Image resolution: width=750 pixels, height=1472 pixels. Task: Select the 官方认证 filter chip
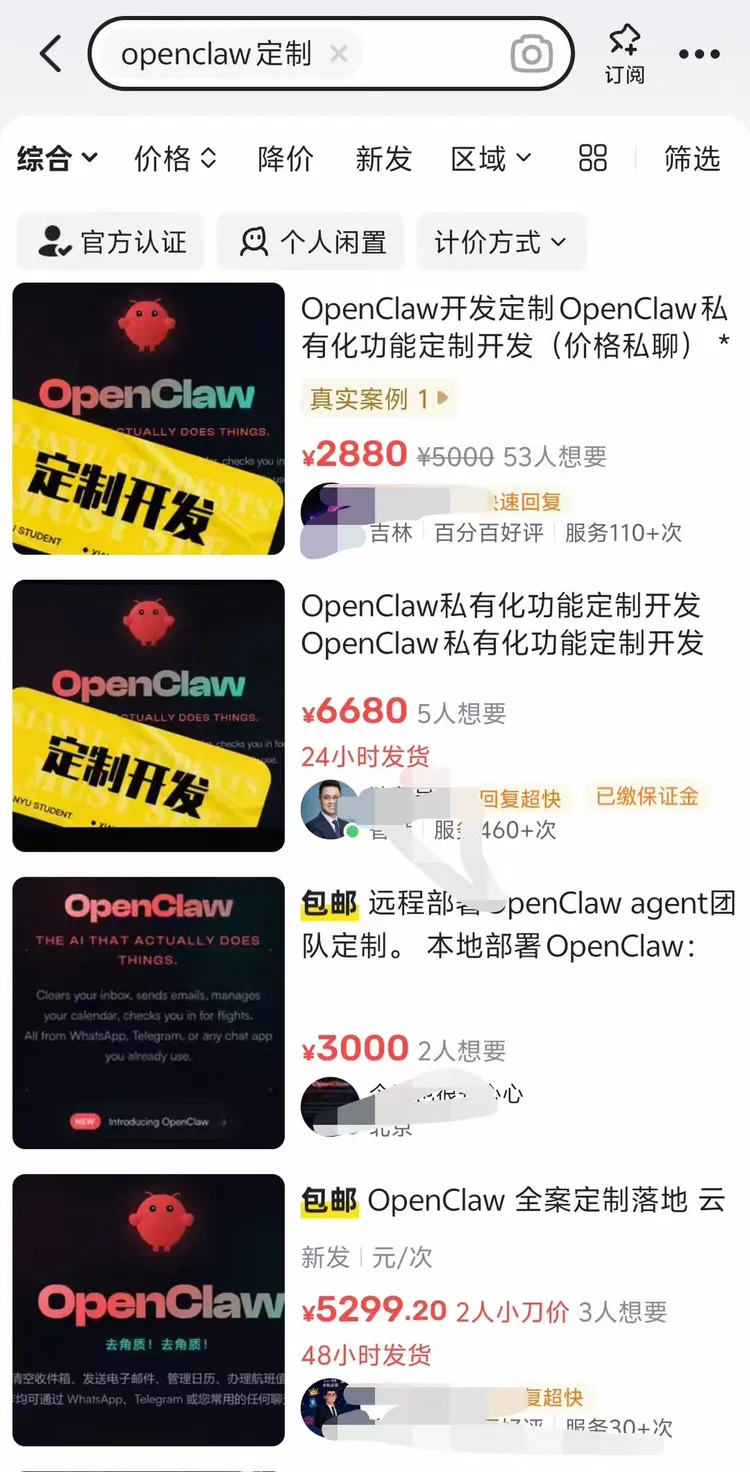click(111, 242)
